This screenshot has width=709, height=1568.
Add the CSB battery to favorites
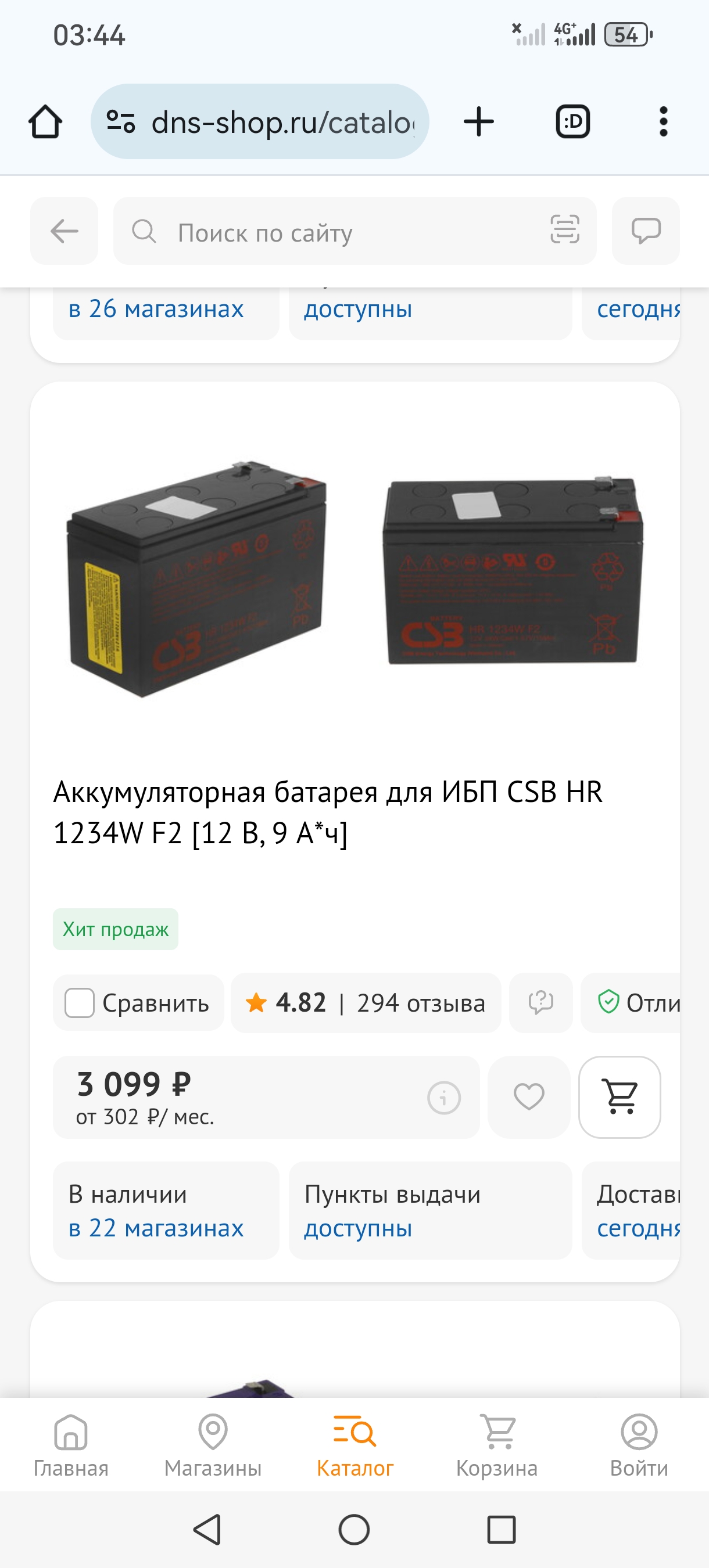[529, 1098]
